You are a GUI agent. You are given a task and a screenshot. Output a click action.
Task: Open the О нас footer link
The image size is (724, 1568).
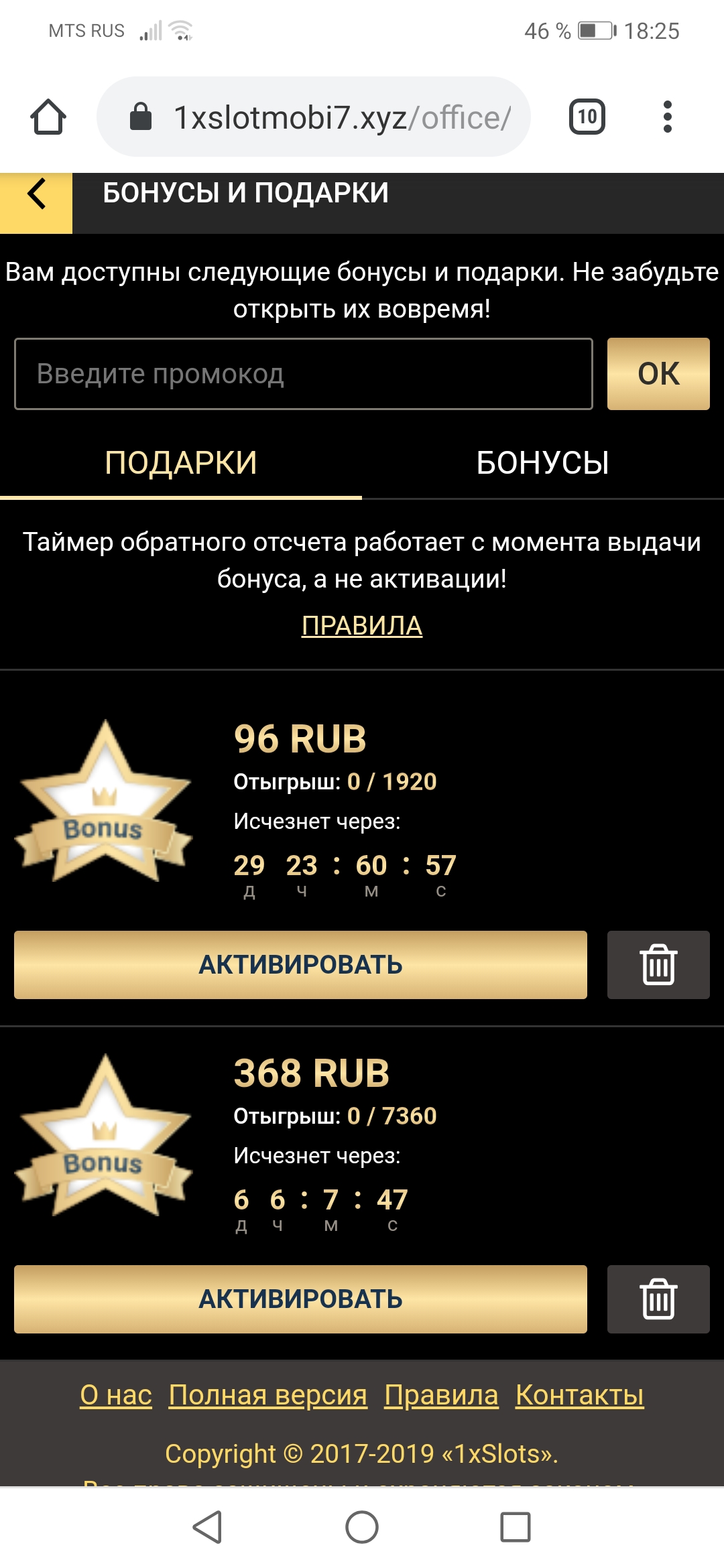click(116, 1396)
